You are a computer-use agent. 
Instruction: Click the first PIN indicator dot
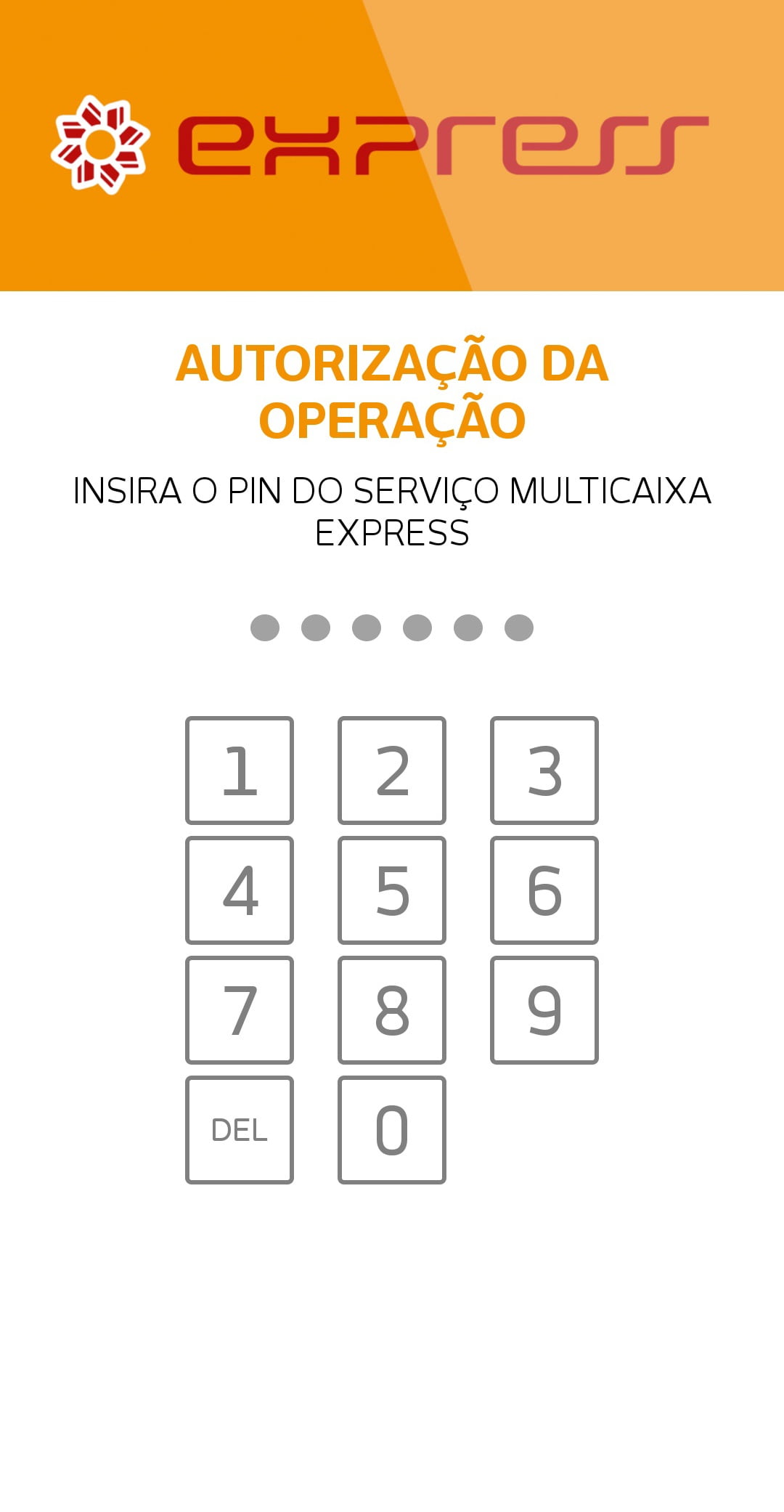pos(266,626)
